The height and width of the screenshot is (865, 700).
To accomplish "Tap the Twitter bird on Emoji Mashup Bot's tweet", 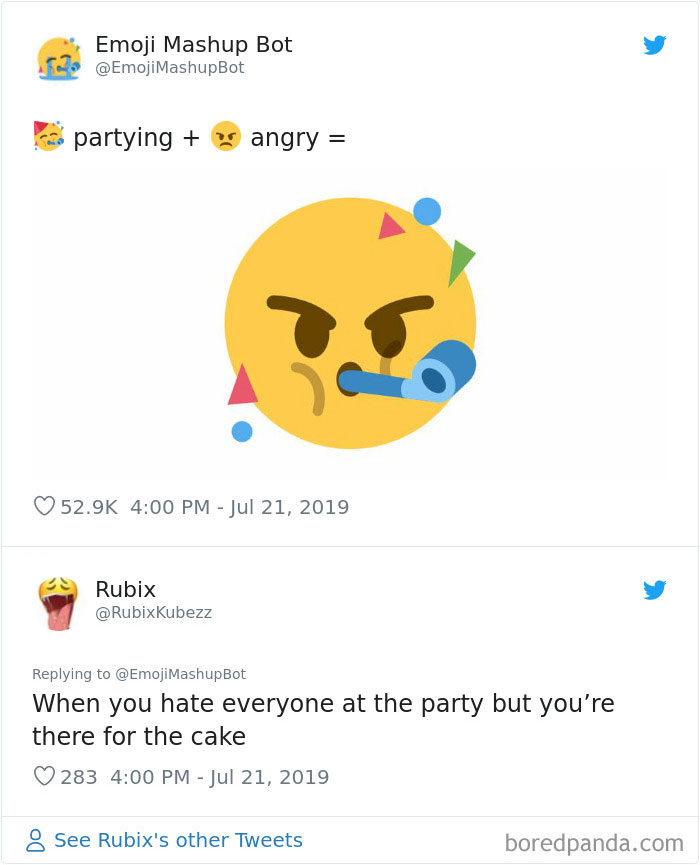I will pos(655,45).
